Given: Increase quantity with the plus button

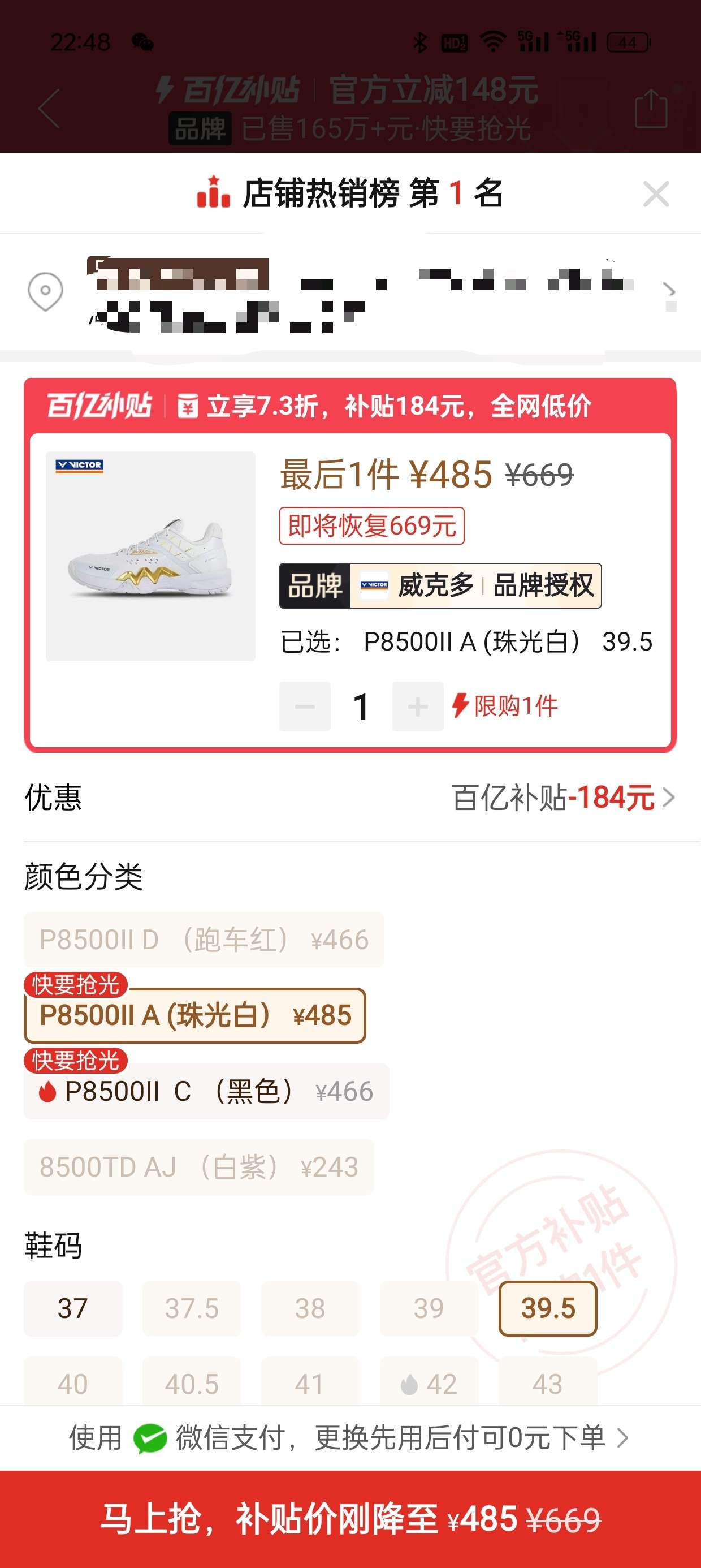Looking at the screenshot, I should [x=417, y=706].
